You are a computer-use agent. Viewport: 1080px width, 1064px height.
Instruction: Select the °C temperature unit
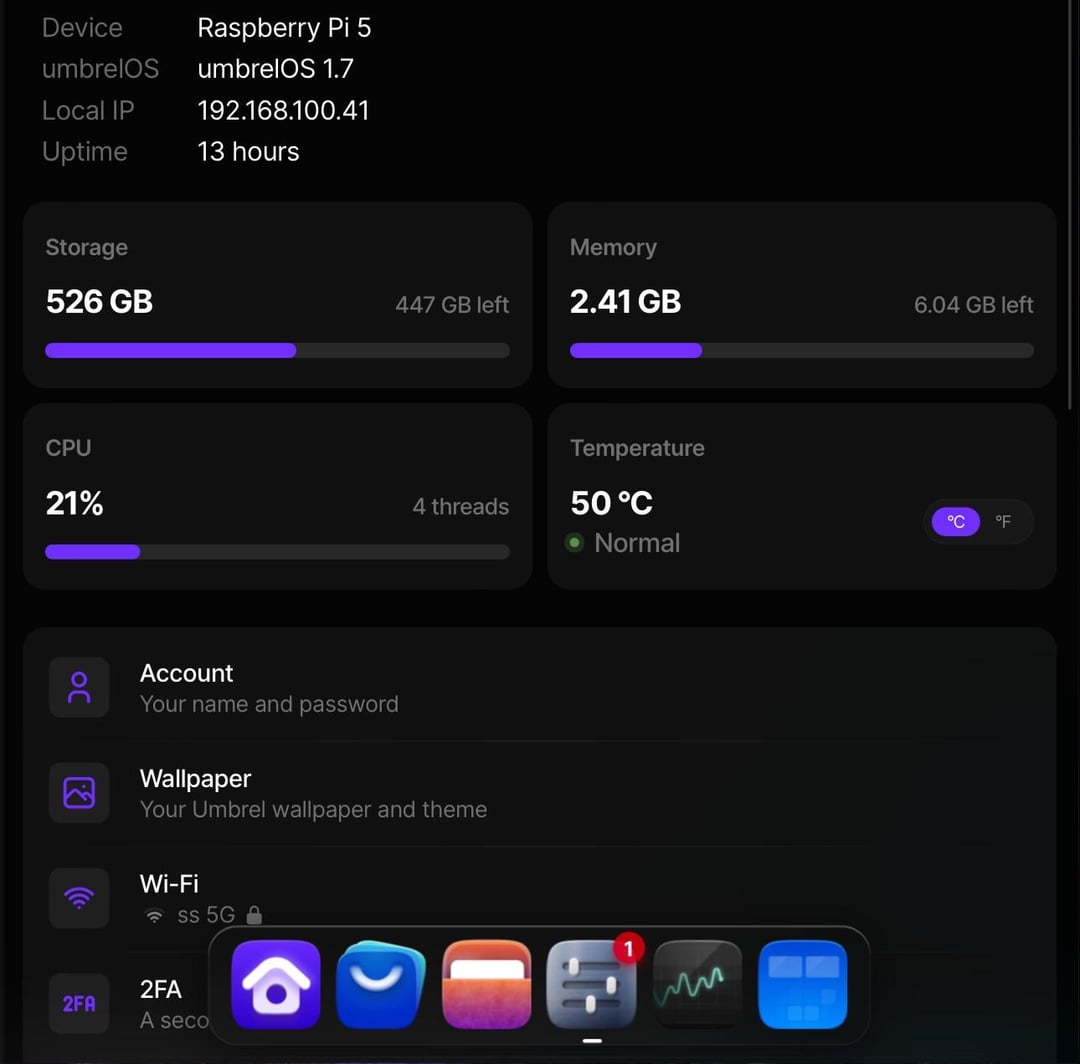956,521
